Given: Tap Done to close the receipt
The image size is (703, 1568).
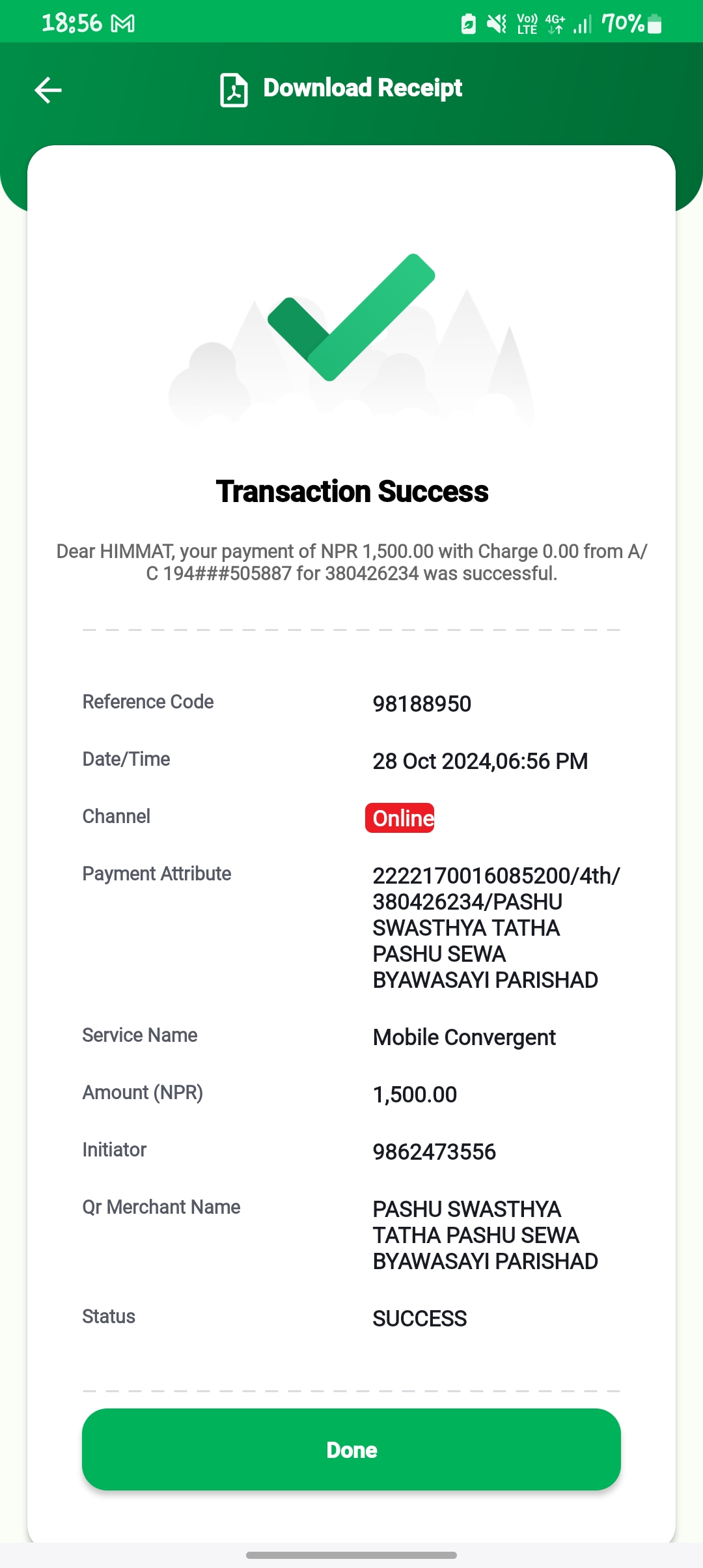Looking at the screenshot, I should tap(351, 1449).
